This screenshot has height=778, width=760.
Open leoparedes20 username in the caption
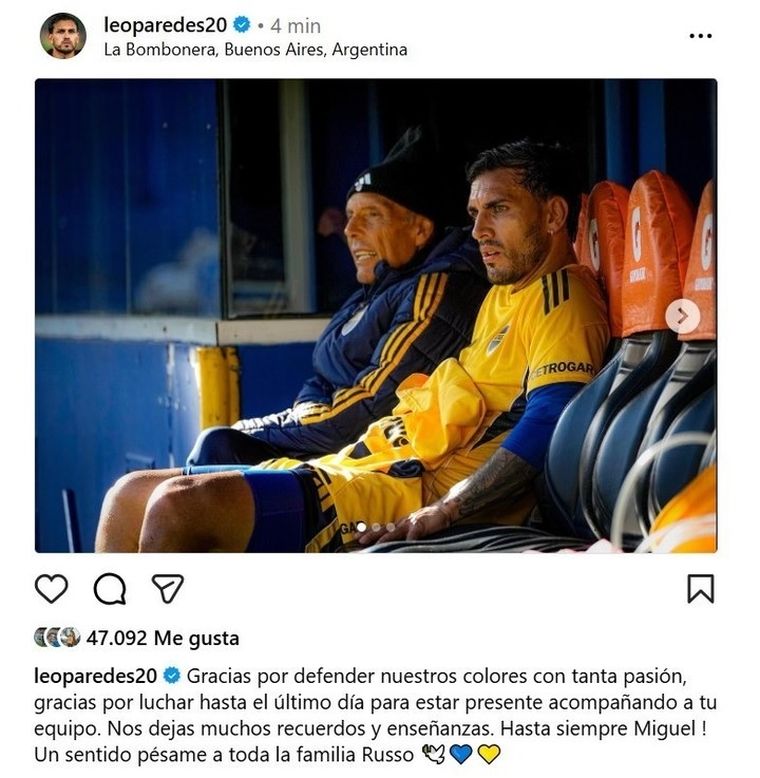click(x=95, y=675)
